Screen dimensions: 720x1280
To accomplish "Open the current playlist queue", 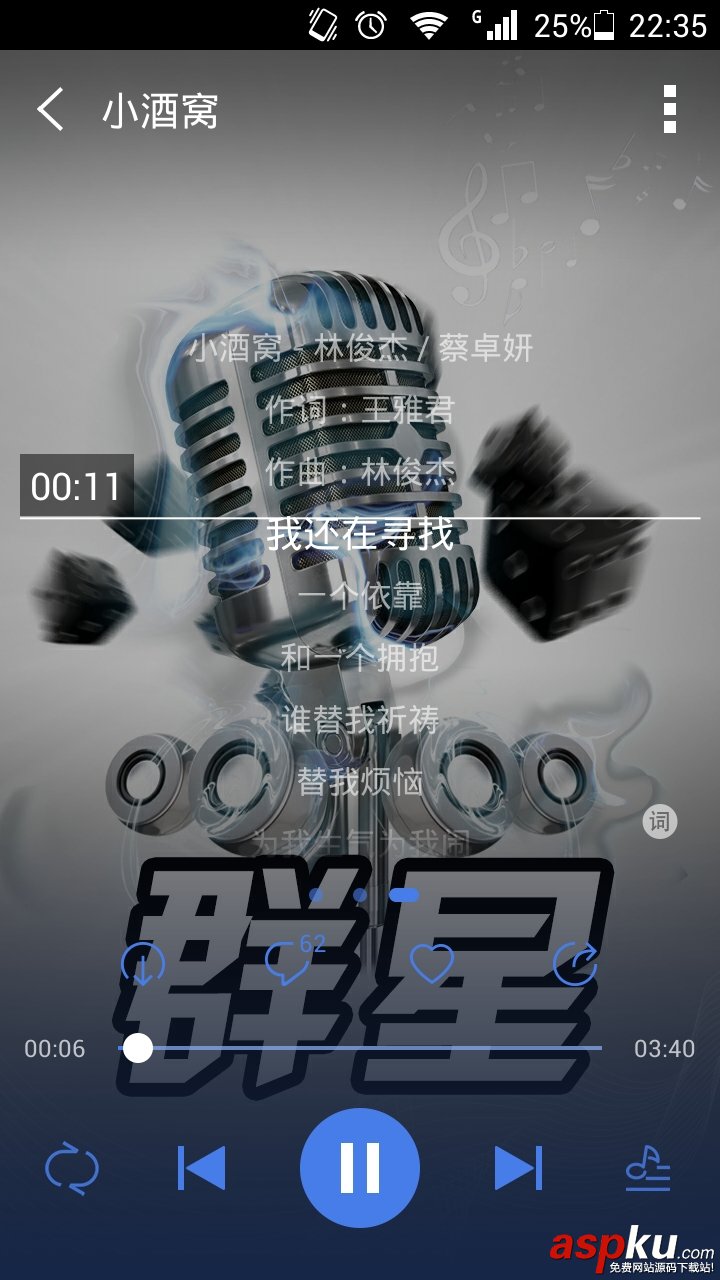I will (x=647, y=1167).
